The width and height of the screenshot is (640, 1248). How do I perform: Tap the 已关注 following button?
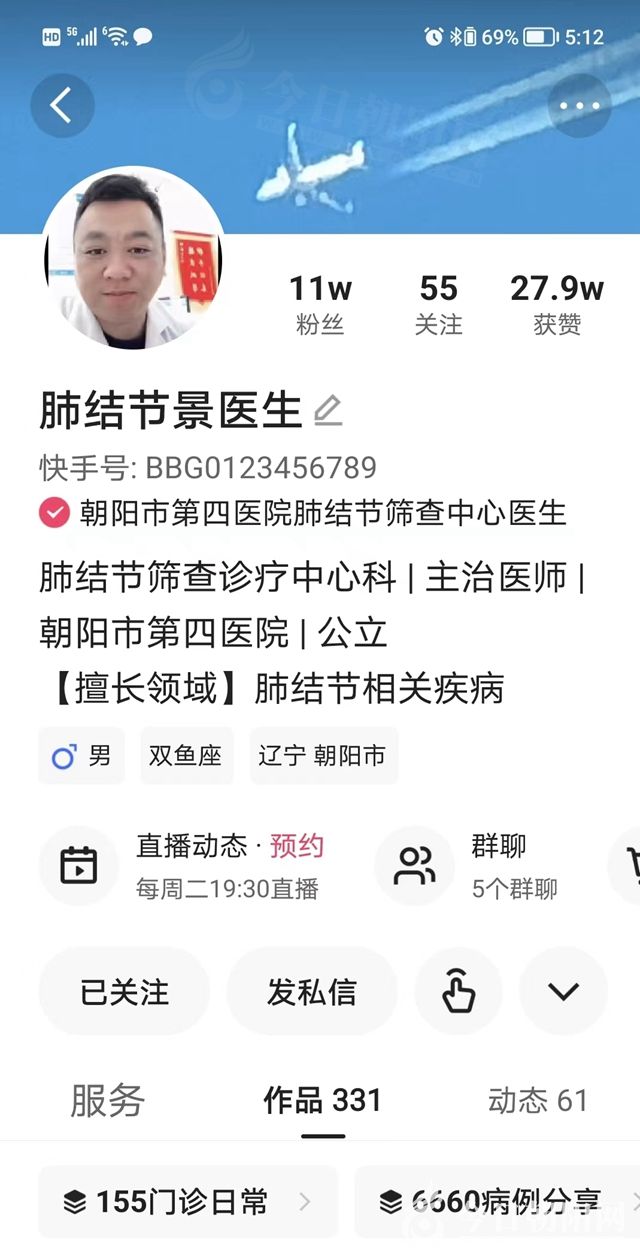point(125,992)
